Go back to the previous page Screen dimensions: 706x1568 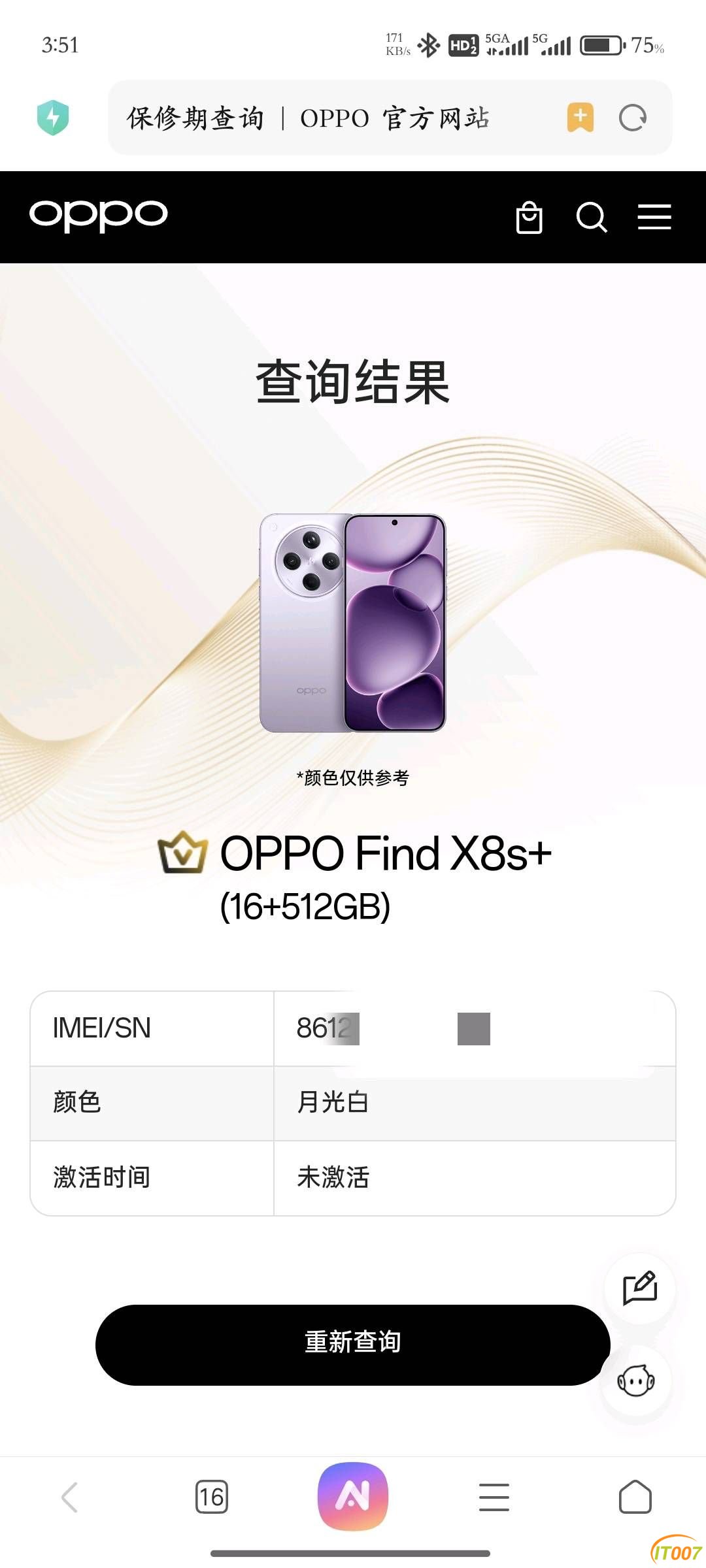click(69, 1497)
